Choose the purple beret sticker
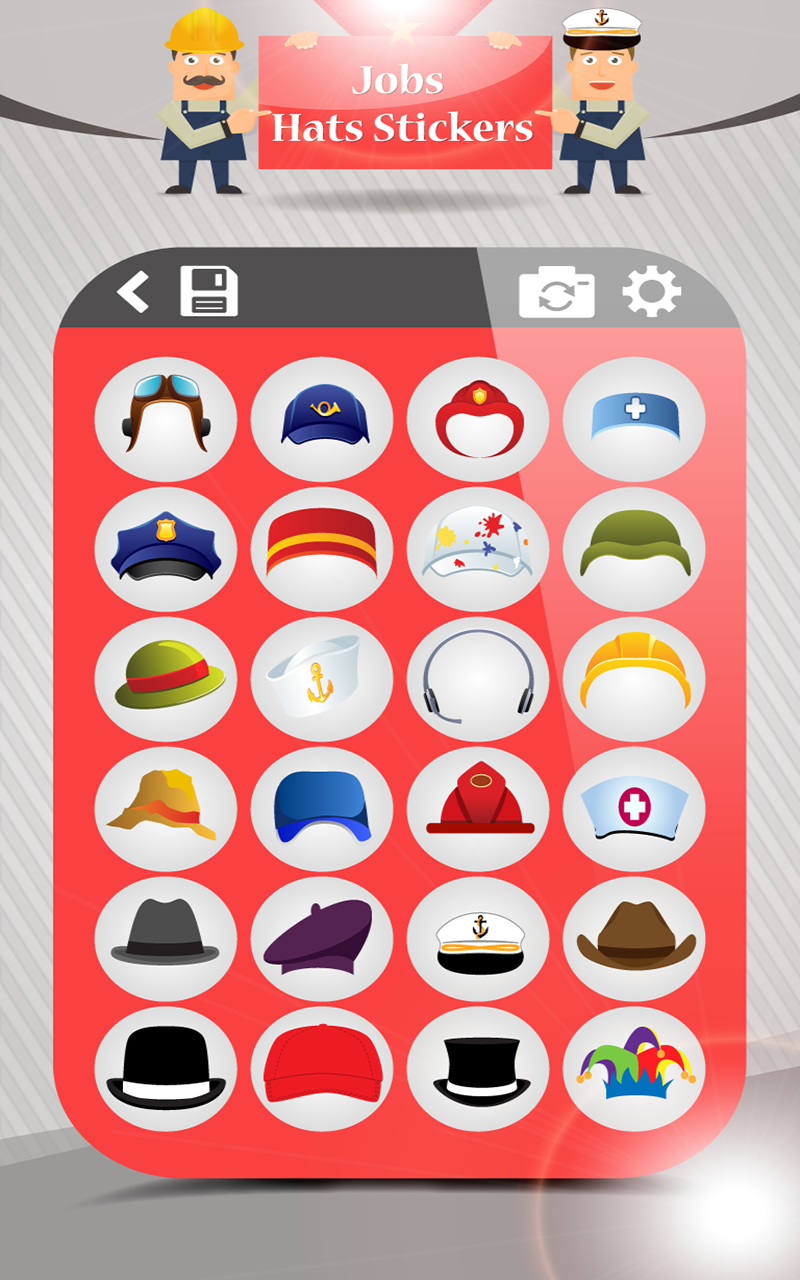The height and width of the screenshot is (1280, 800). [x=321, y=938]
